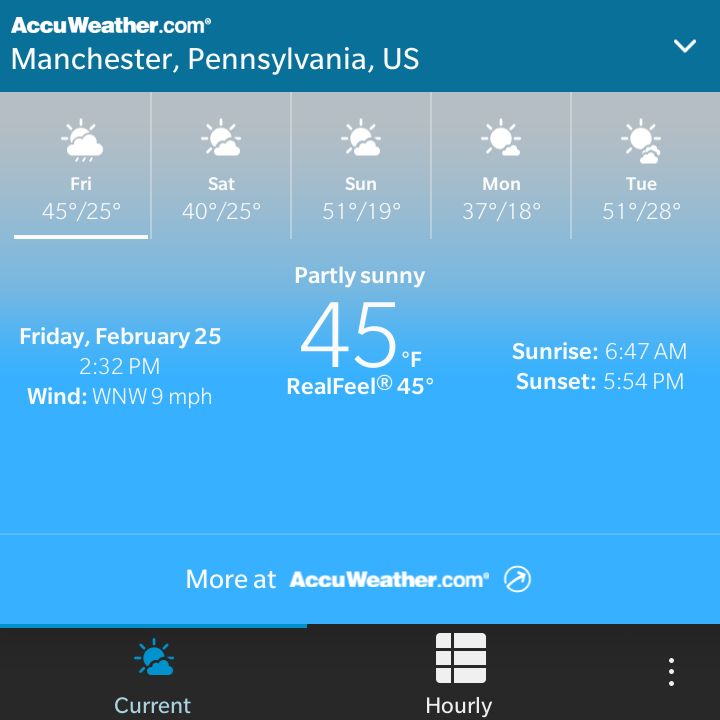
Task: View Sunday's forecast
Action: (x=361, y=168)
